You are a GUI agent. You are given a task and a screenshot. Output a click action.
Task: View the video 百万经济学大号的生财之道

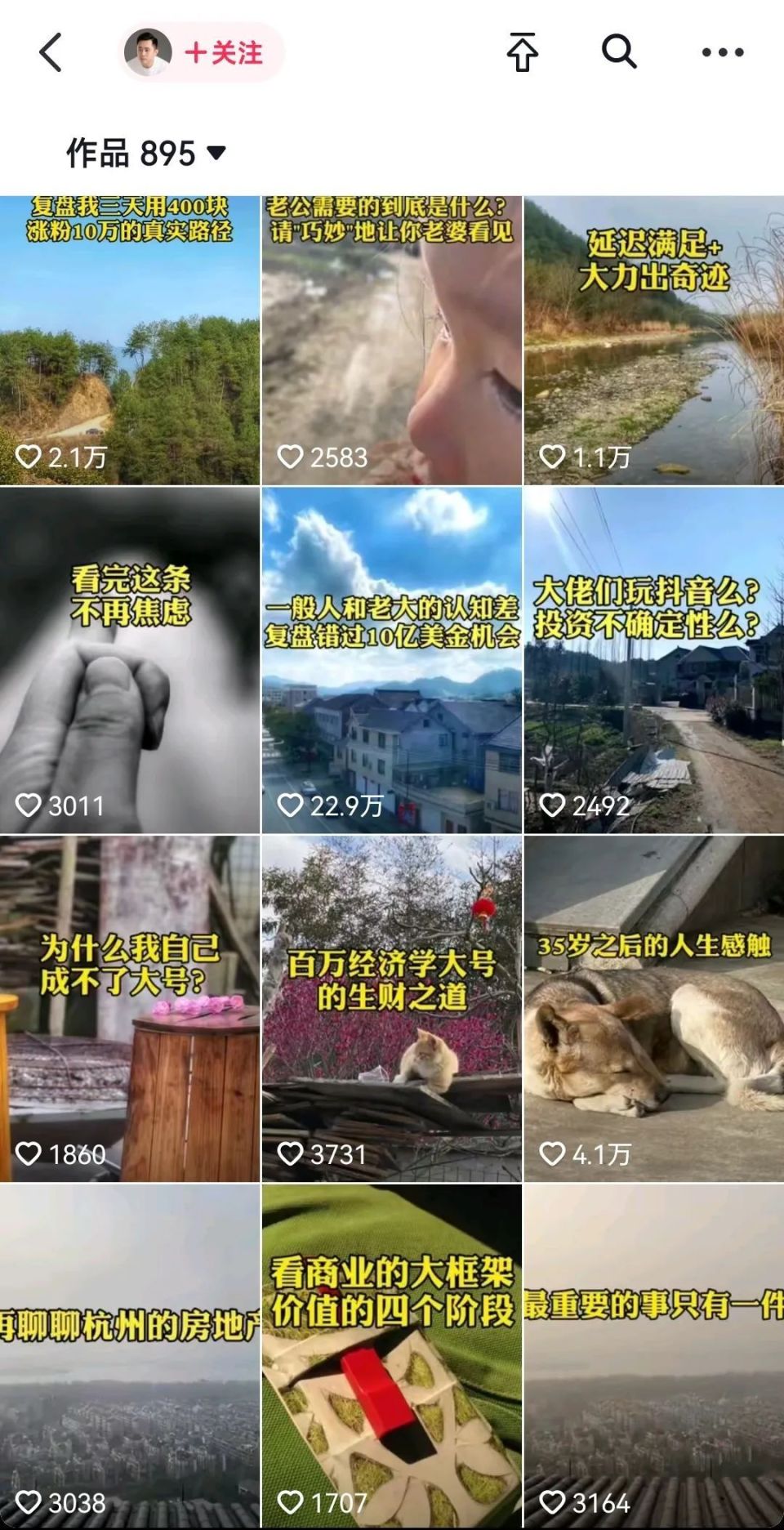tap(391, 1009)
